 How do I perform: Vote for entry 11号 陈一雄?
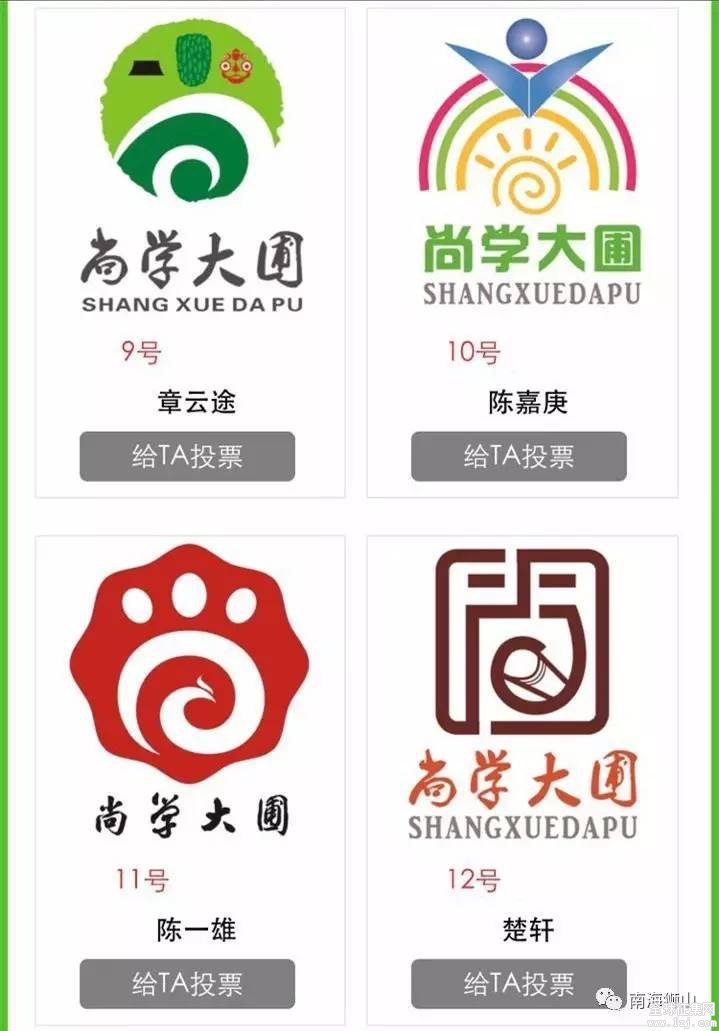[187, 983]
